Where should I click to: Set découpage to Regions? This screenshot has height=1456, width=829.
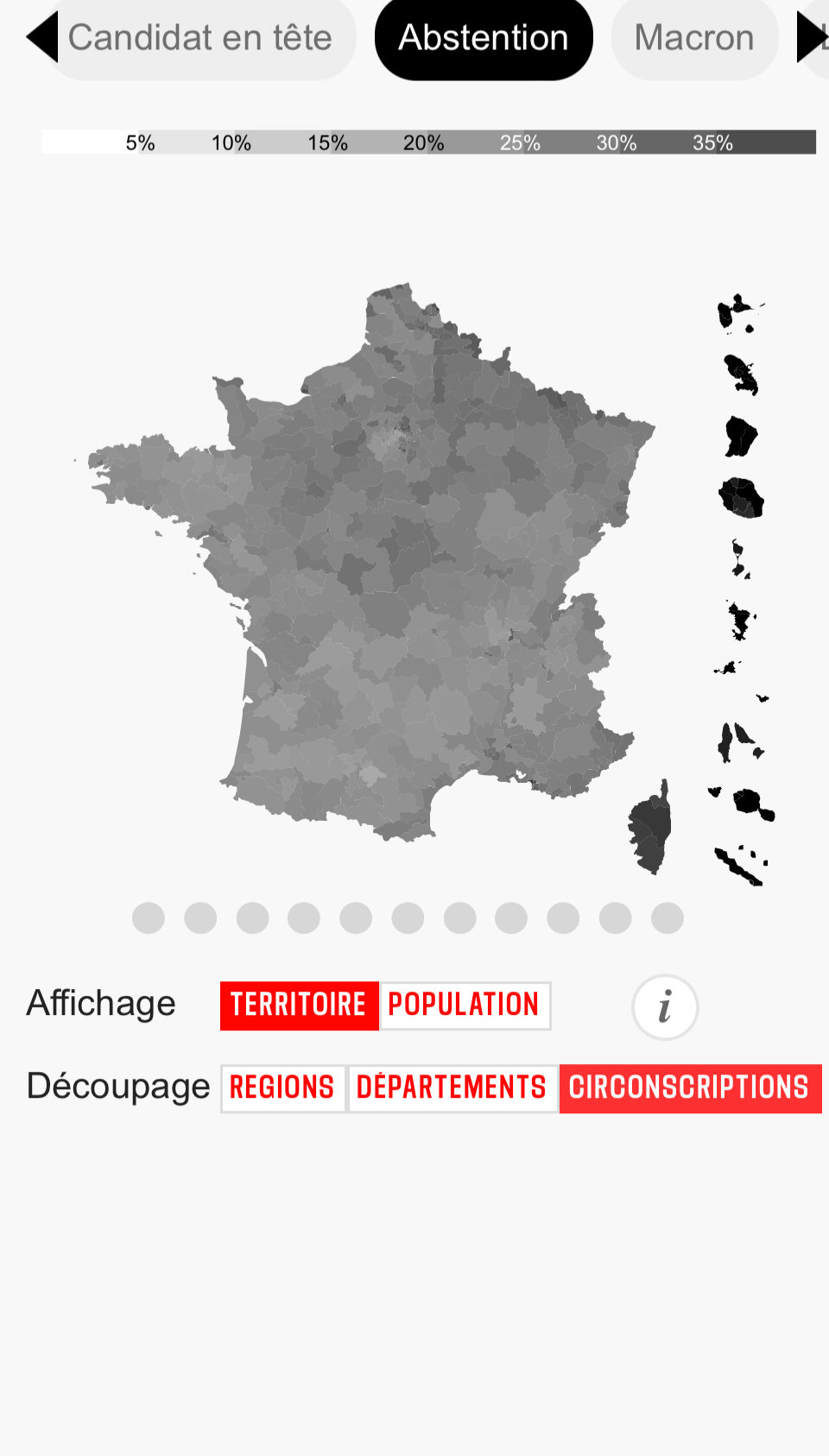pyautogui.click(x=282, y=1088)
